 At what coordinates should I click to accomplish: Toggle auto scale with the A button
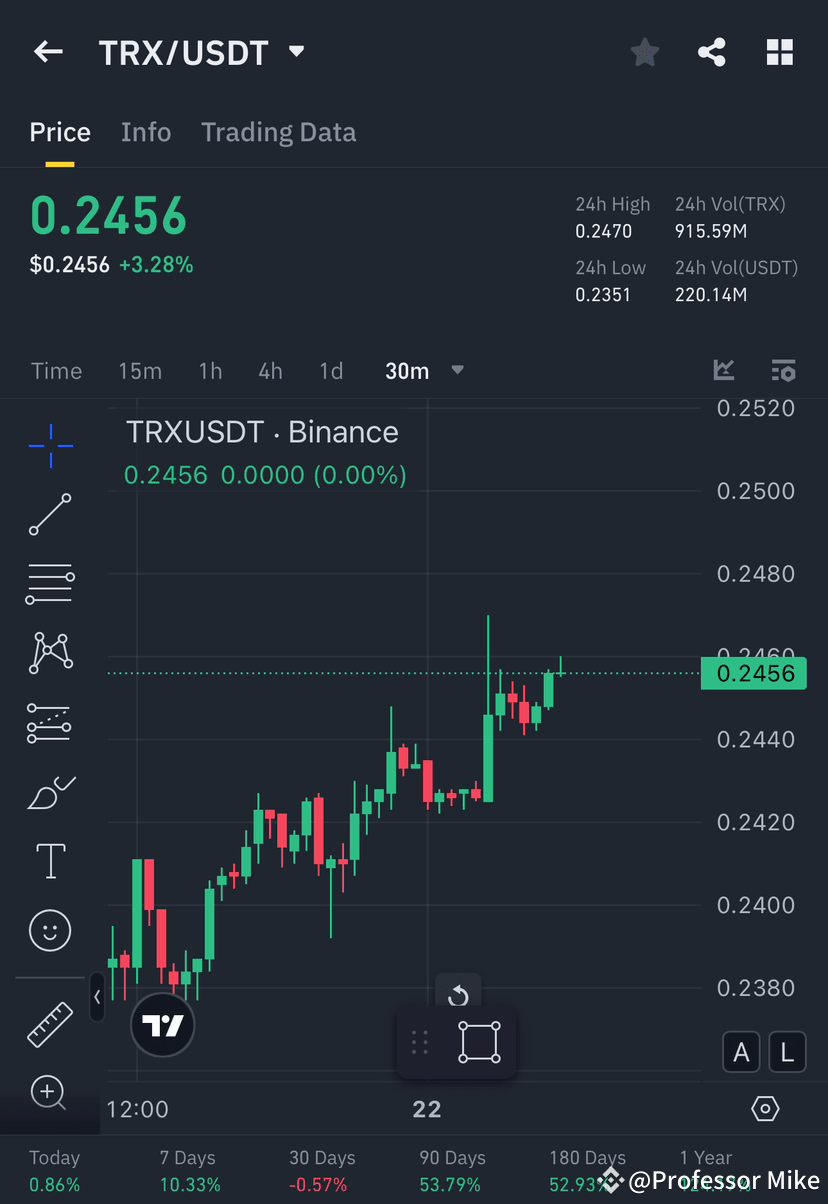click(741, 1052)
